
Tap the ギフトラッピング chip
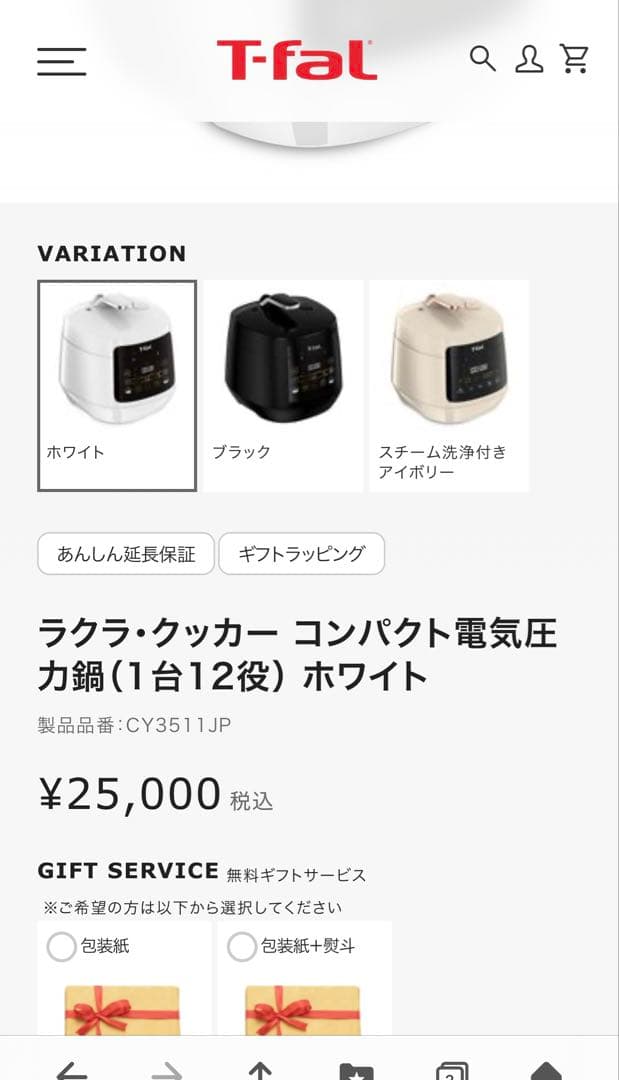302,554
